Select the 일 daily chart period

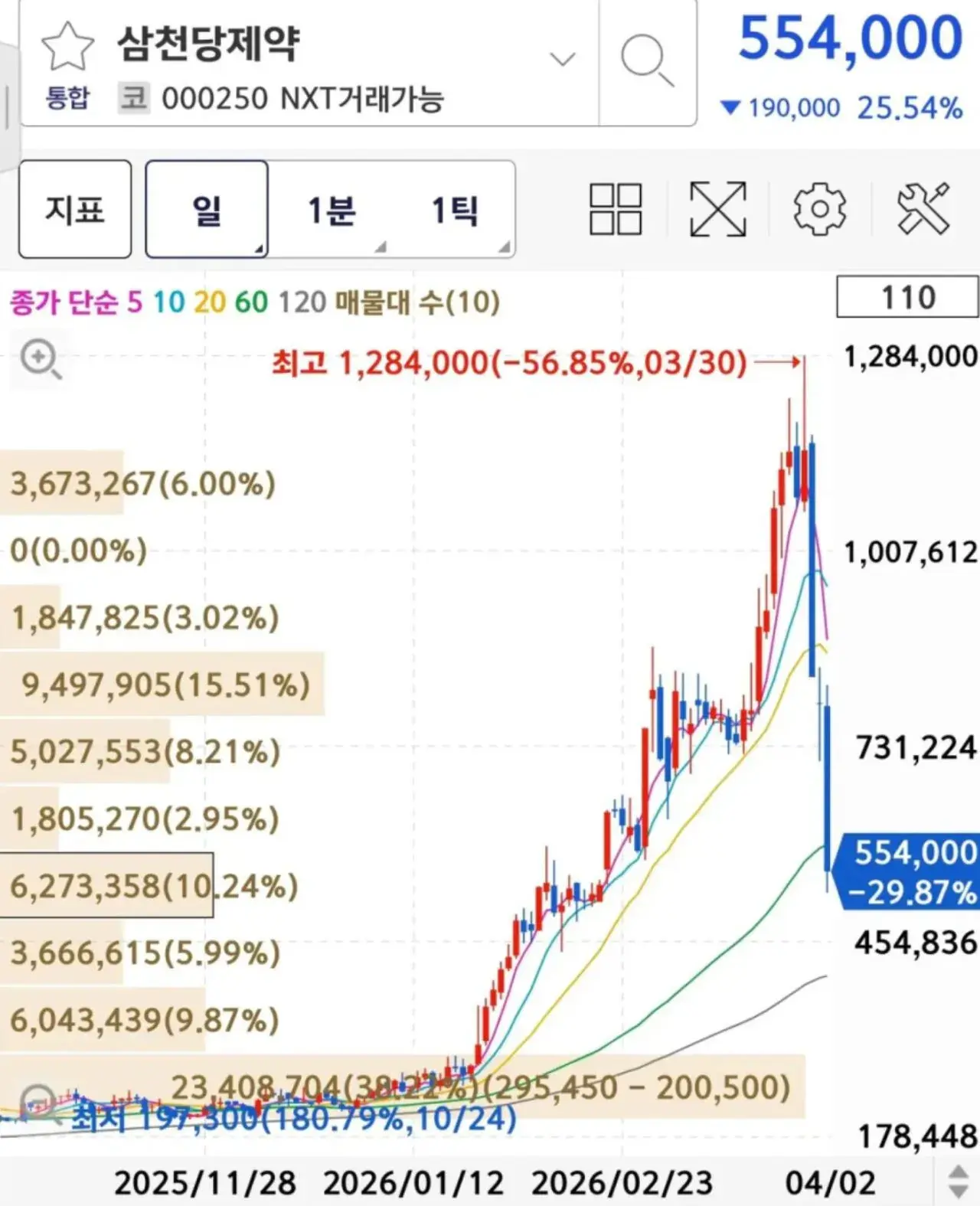[207, 209]
